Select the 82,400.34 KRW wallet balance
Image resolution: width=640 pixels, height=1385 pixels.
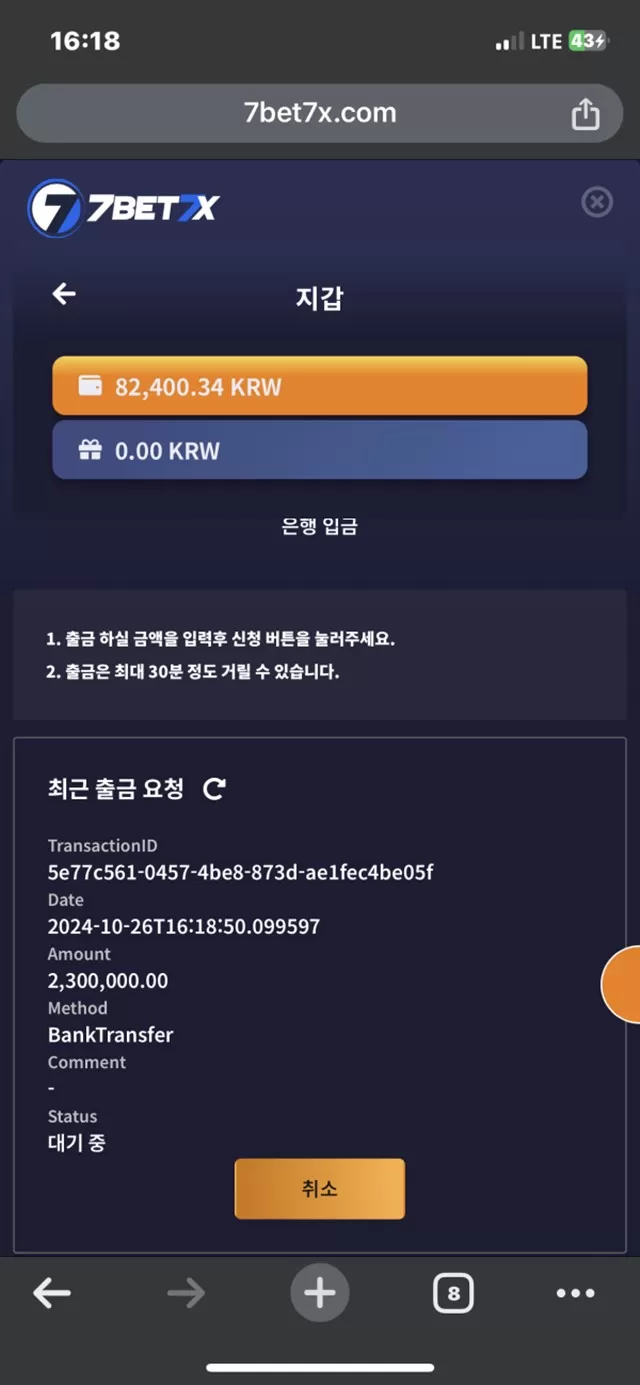pos(320,386)
